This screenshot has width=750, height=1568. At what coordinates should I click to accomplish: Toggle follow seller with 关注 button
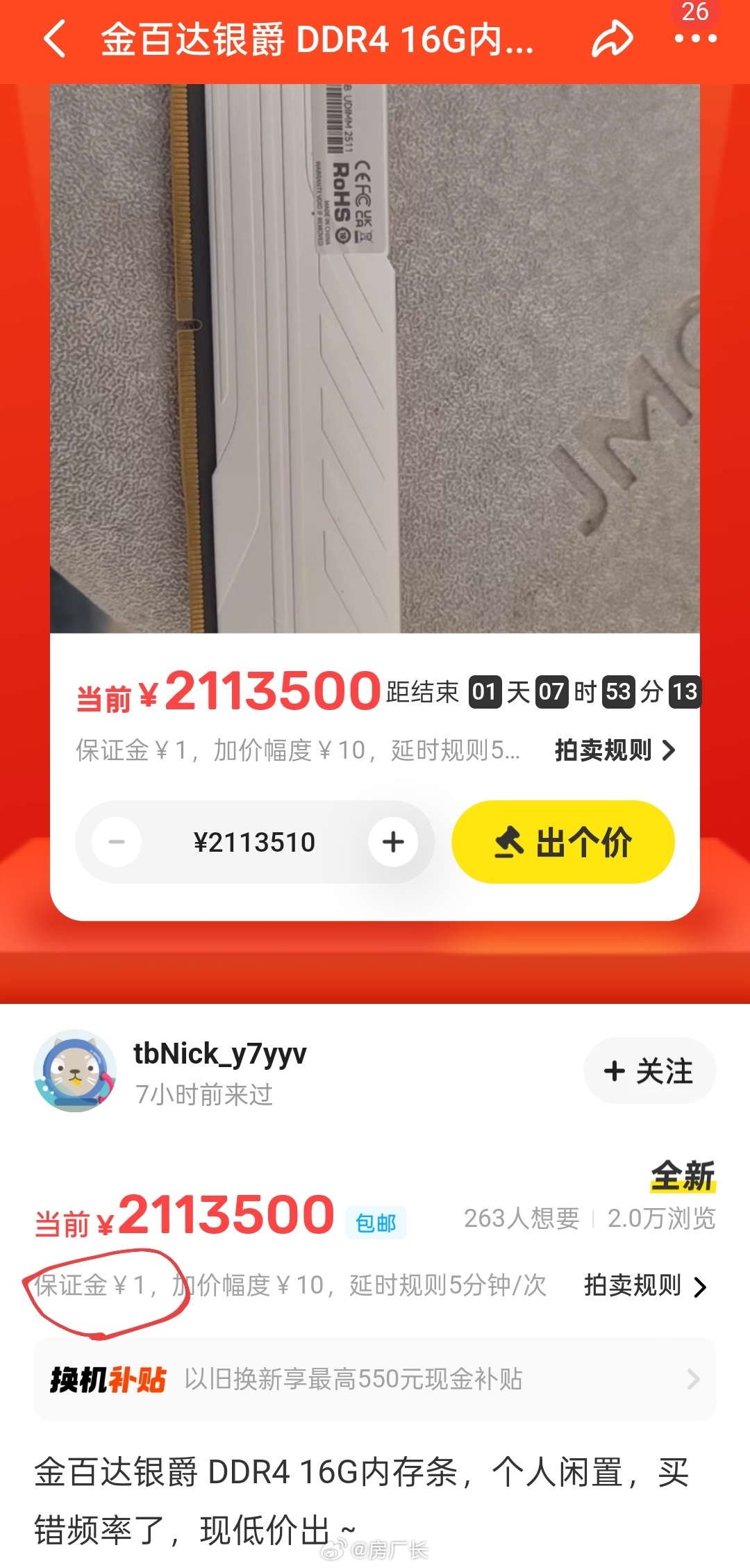(649, 1071)
